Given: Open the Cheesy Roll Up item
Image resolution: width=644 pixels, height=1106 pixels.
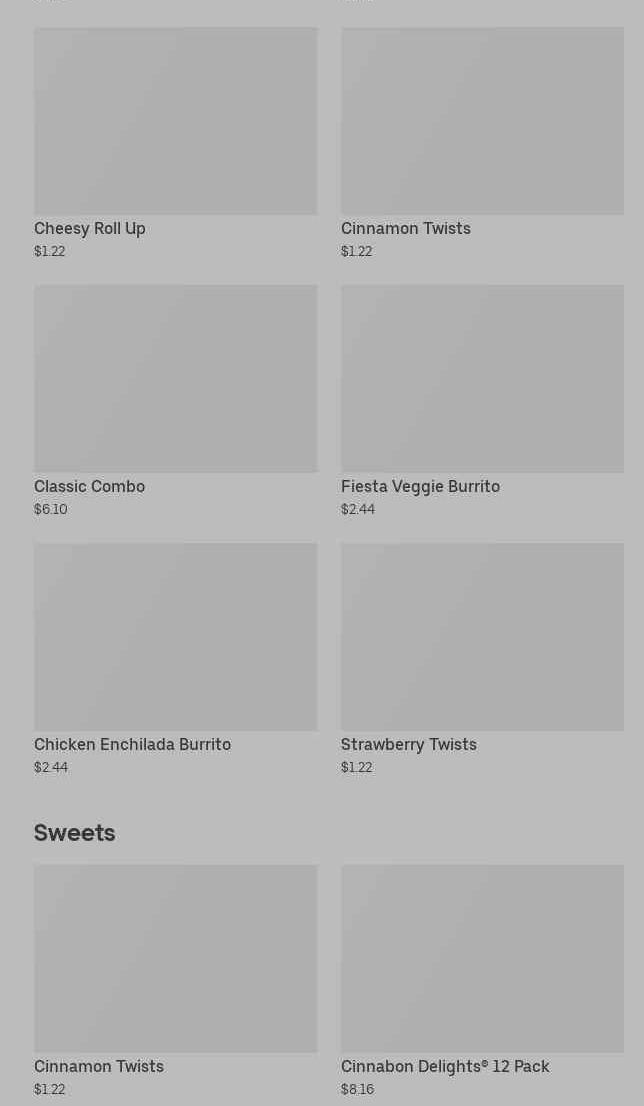Looking at the screenshot, I should [176, 143].
